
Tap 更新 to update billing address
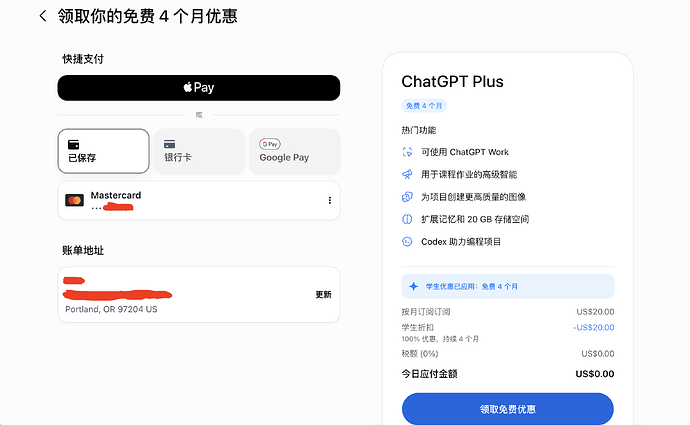[323, 294]
